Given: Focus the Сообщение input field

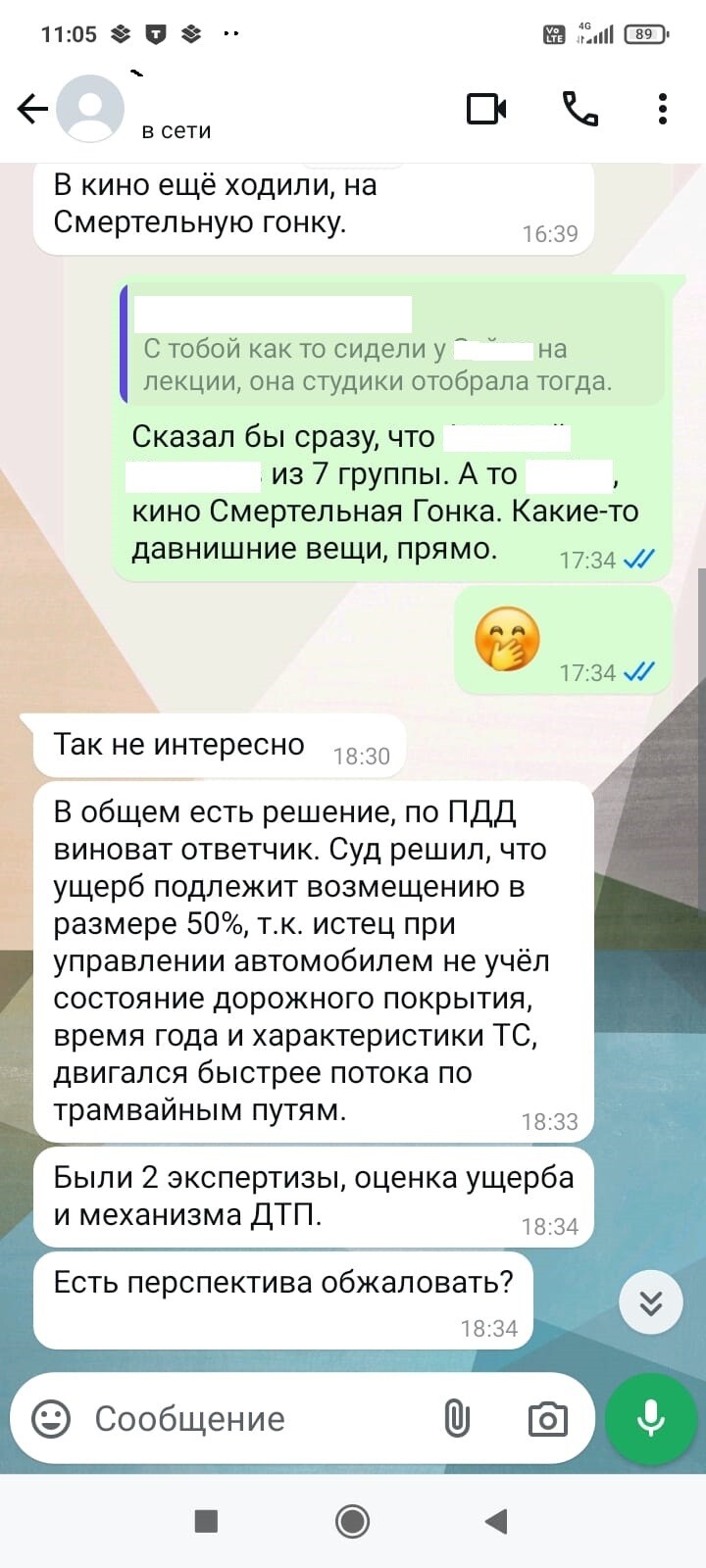Looking at the screenshot, I should click(x=255, y=1418).
